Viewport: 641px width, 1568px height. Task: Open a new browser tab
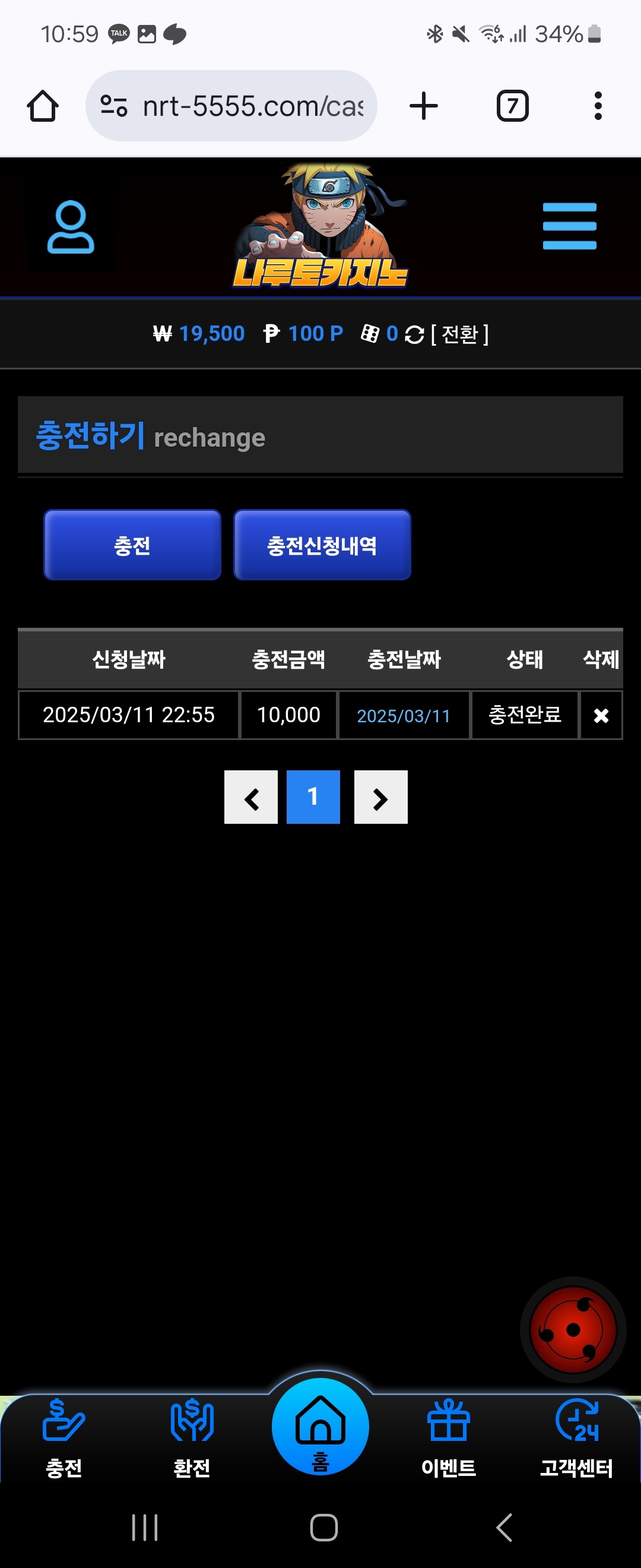click(424, 106)
